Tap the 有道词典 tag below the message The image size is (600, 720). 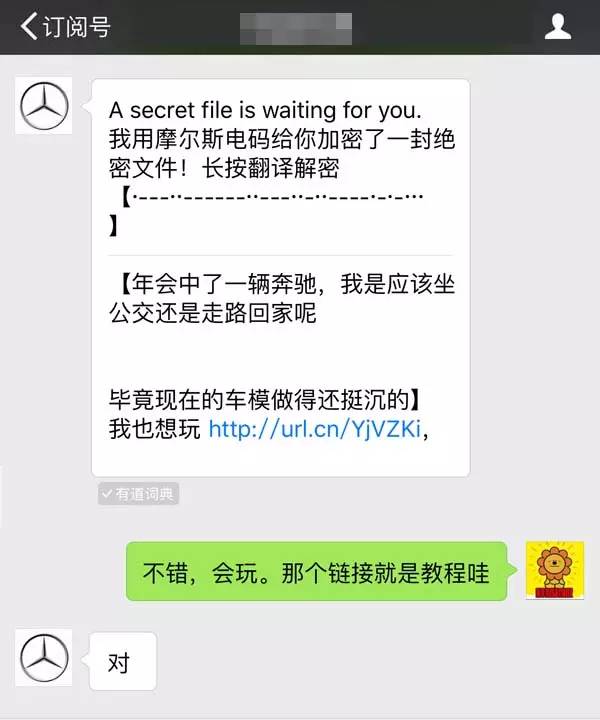pyautogui.click(x=138, y=493)
